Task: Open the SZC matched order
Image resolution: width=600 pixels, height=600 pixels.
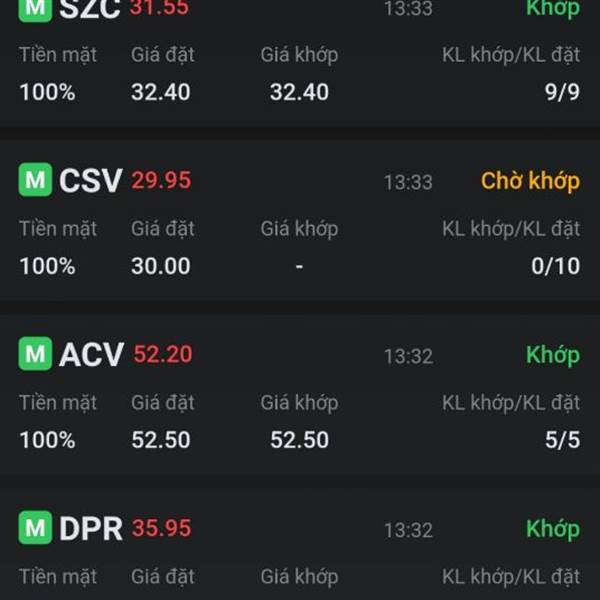Action: (299, 60)
